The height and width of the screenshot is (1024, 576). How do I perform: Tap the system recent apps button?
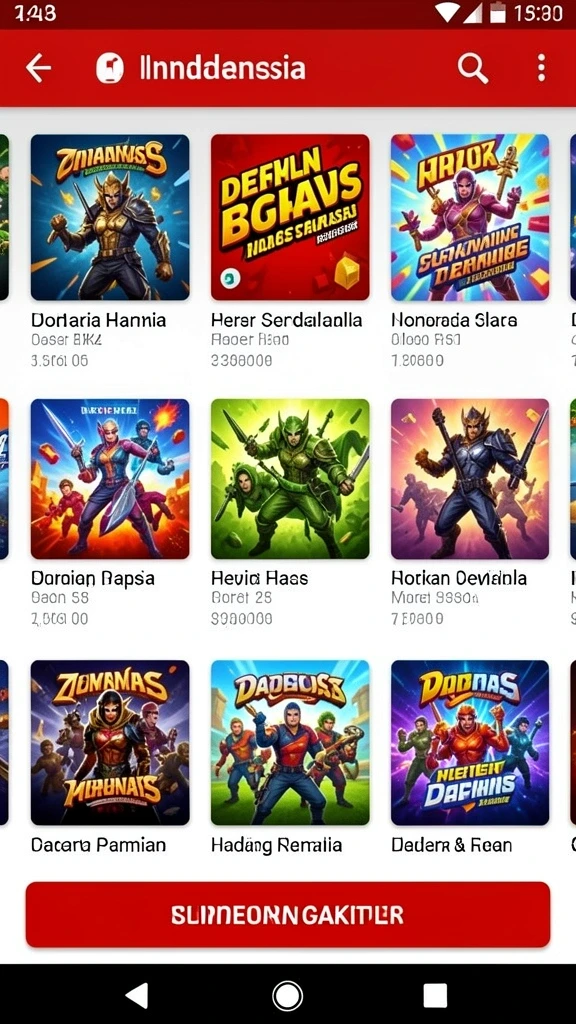[x=435, y=996]
